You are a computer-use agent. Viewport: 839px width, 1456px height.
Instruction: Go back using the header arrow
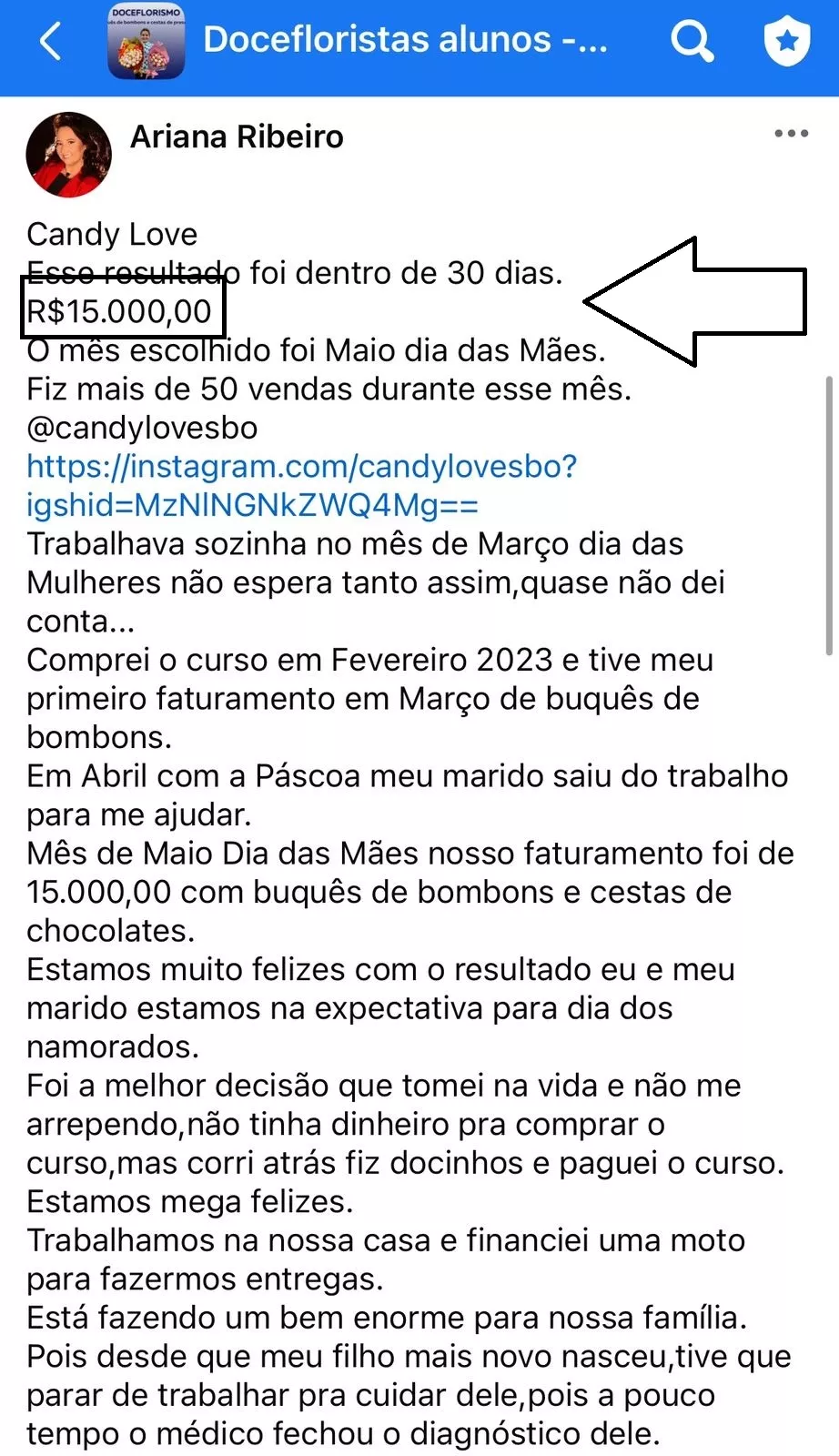pyautogui.click(x=52, y=41)
